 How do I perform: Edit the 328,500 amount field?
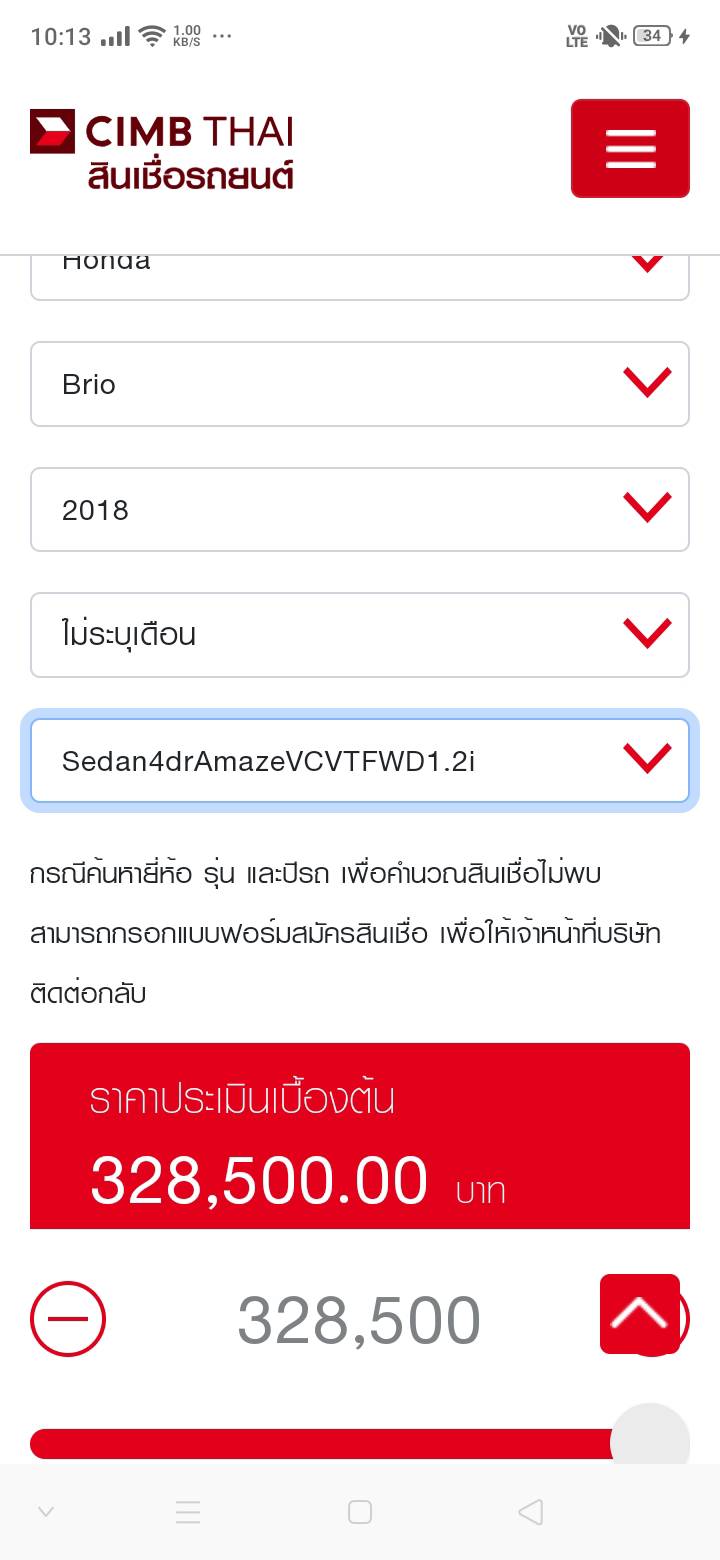point(358,1321)
